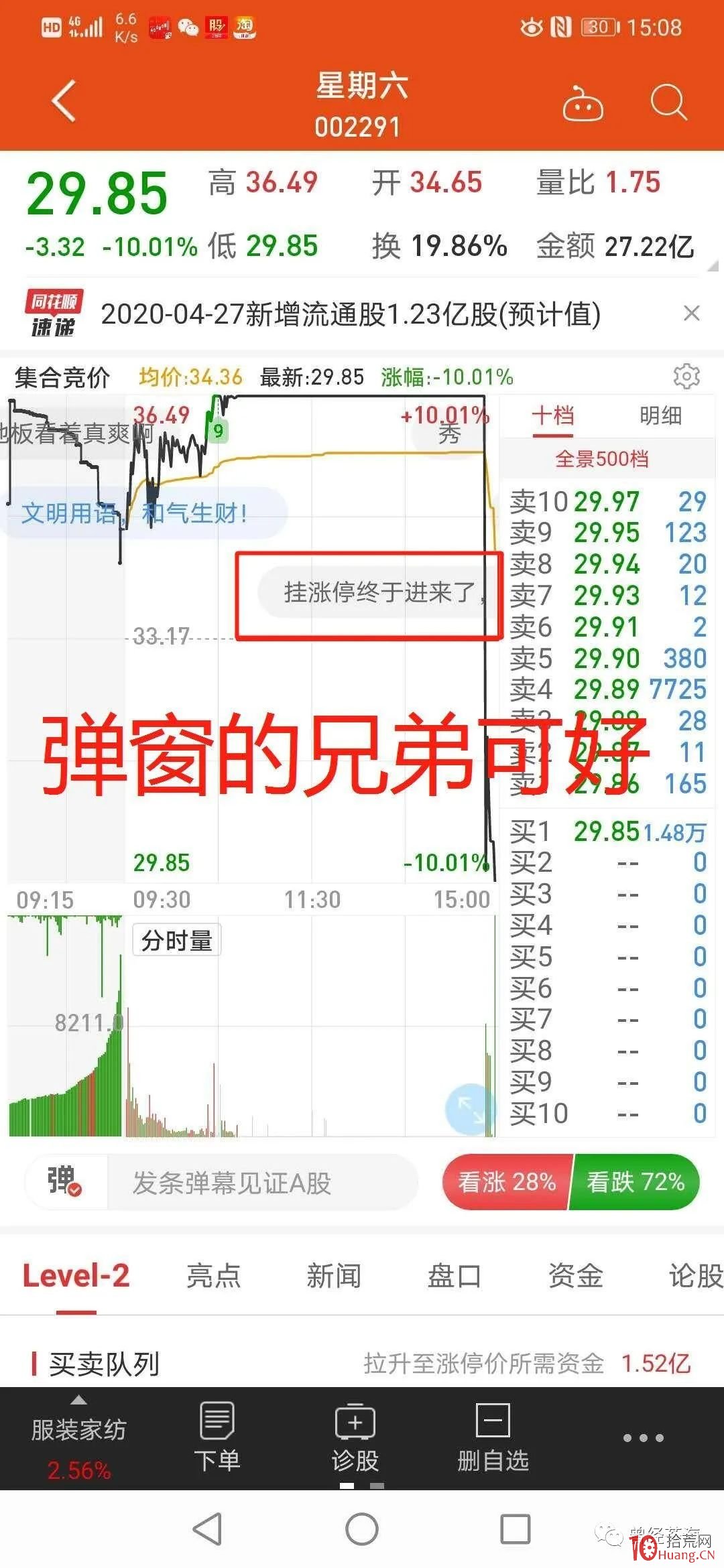Image resolution: width=724 pixels, height=1568 pixels.
Task: Dismiss the 同花顺速递 news banner
Action: [x=691, y=313]
